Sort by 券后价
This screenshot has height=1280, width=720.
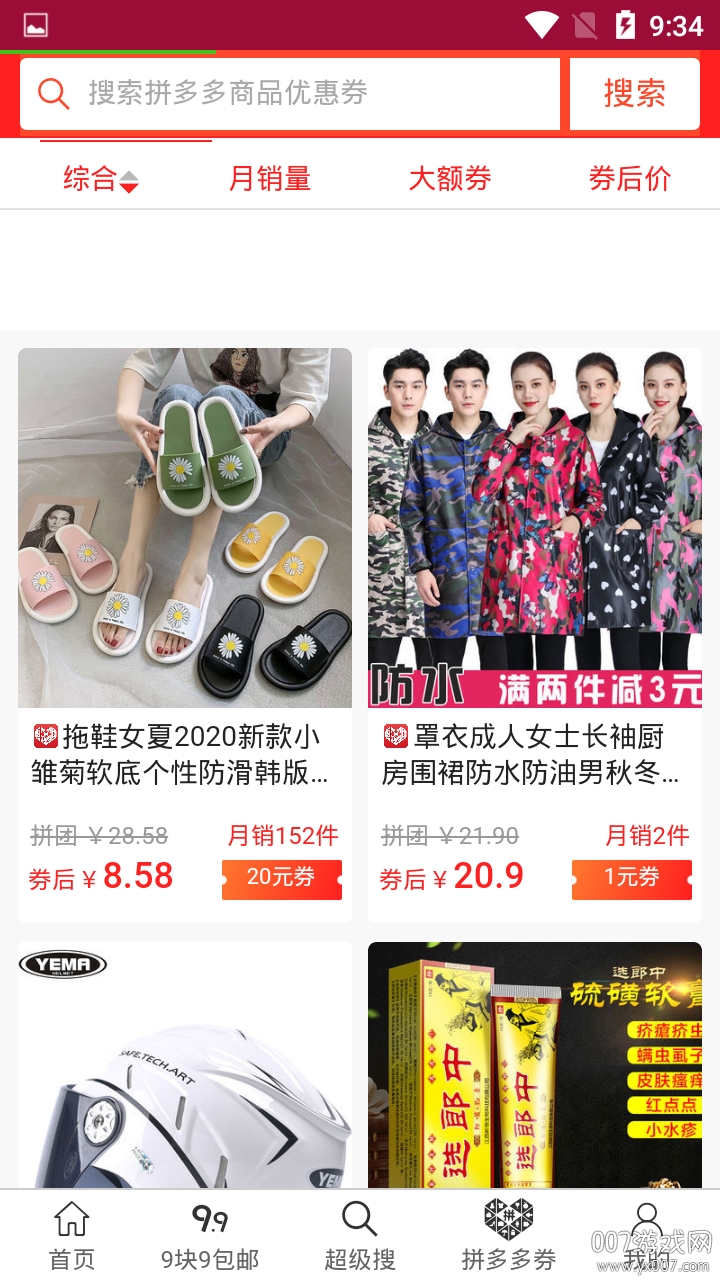point(630,179)
